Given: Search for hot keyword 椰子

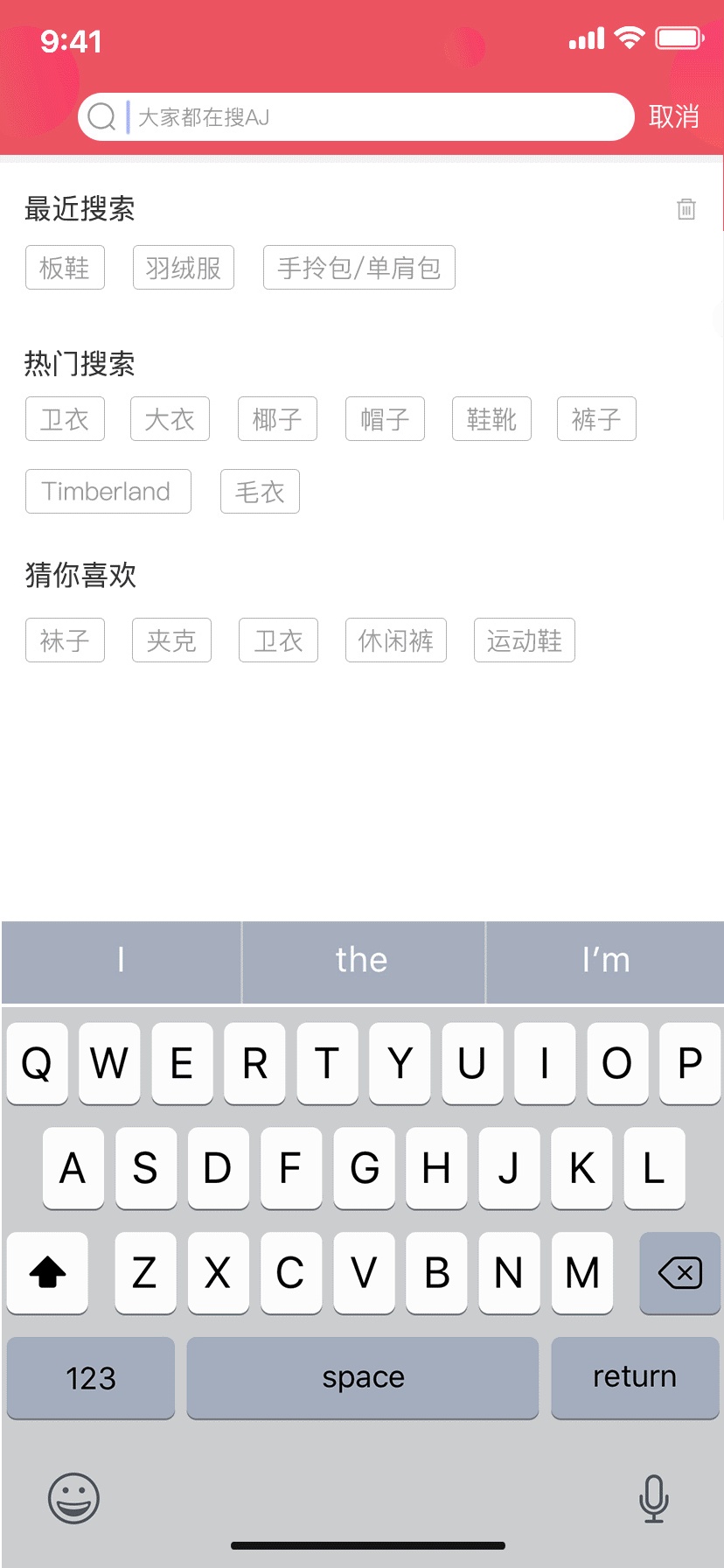Looking at the screenshot, I should coord(277,419).
